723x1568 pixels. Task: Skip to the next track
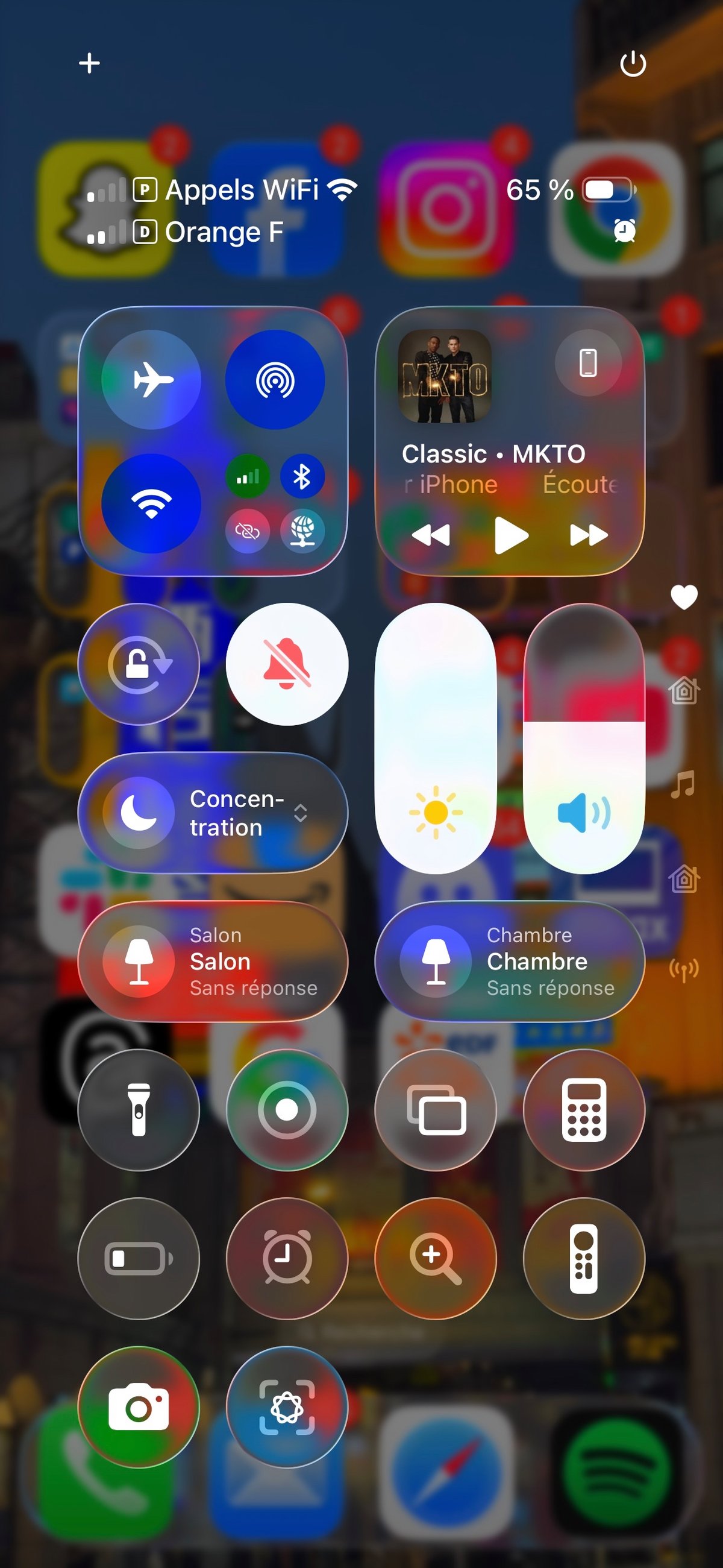(589, 535)
